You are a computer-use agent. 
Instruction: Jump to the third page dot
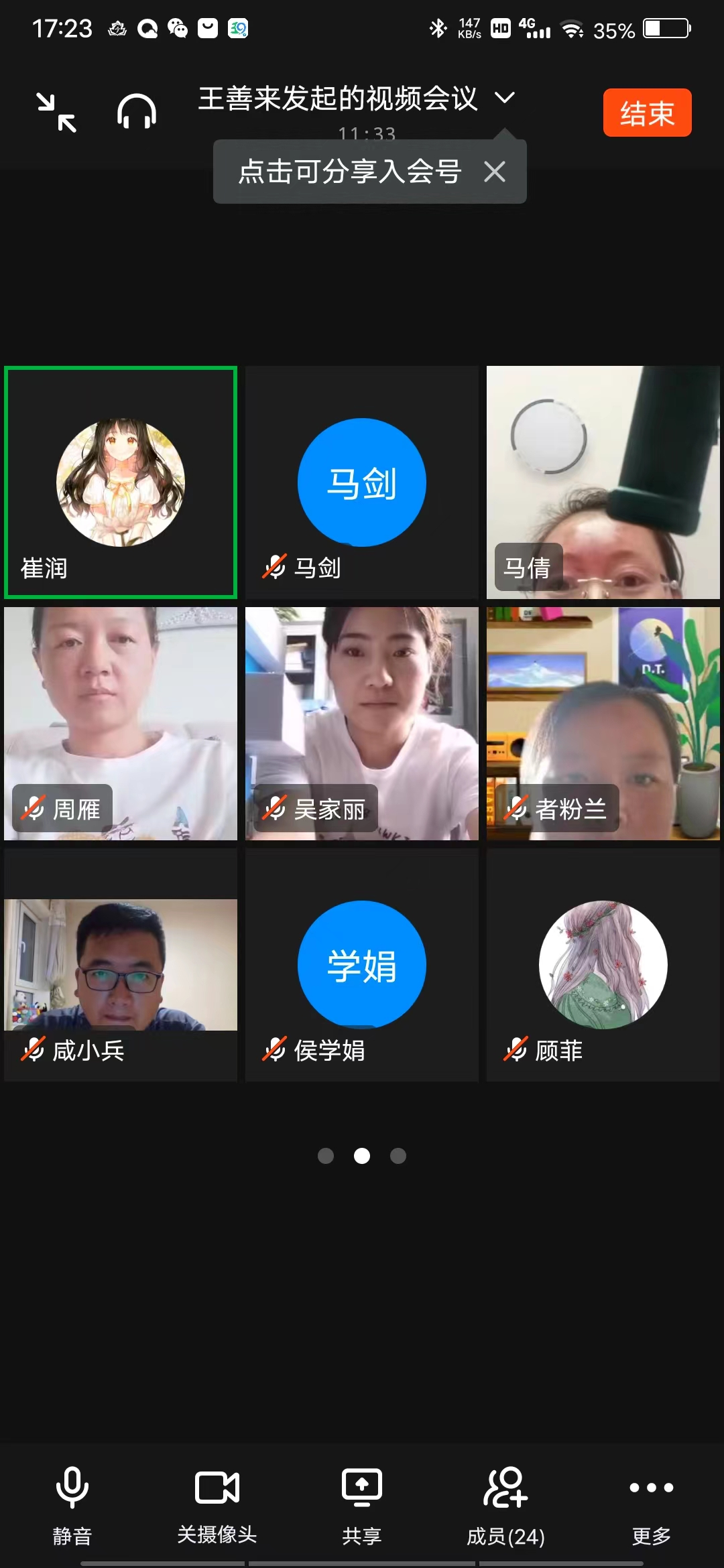pos(398,1156)
